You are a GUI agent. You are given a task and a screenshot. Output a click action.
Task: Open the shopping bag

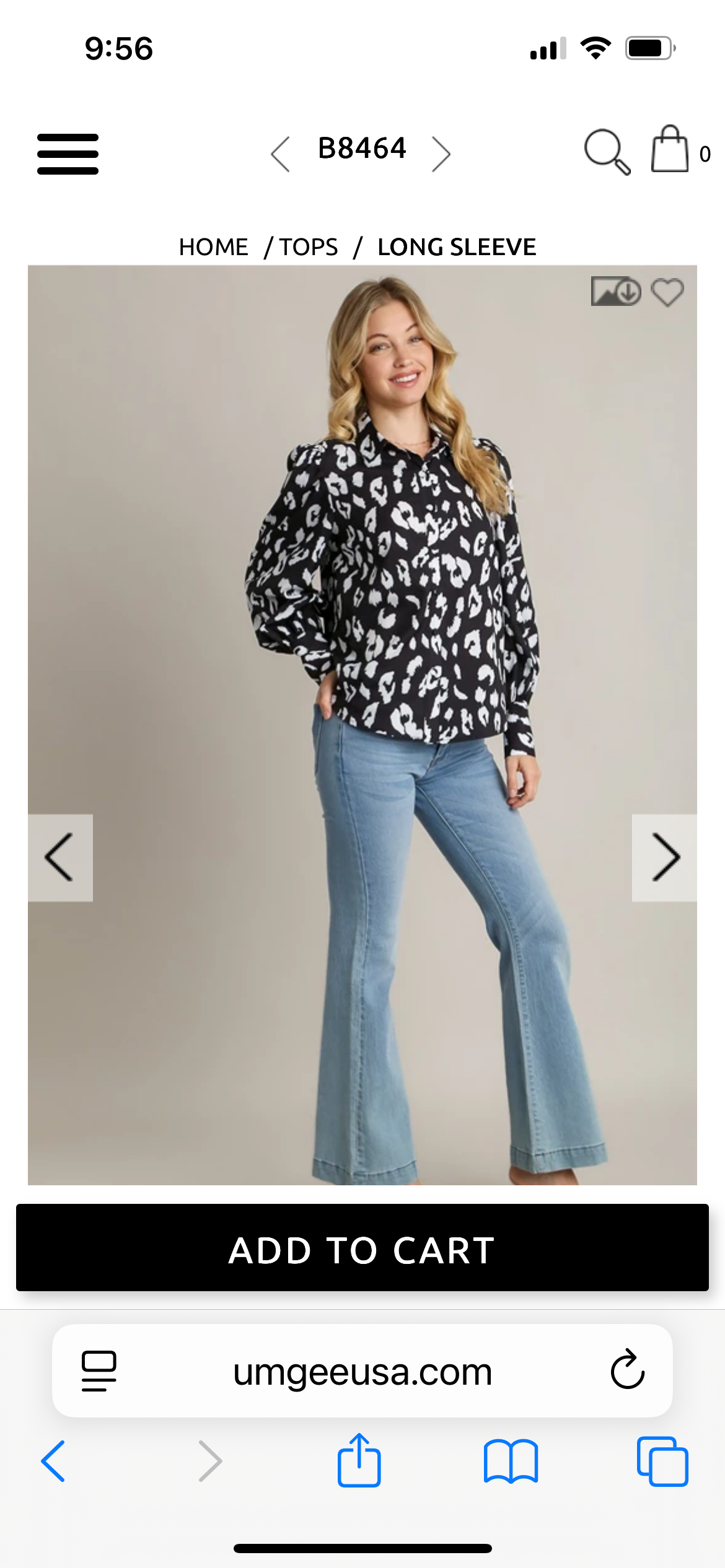(x=670, y=150)
